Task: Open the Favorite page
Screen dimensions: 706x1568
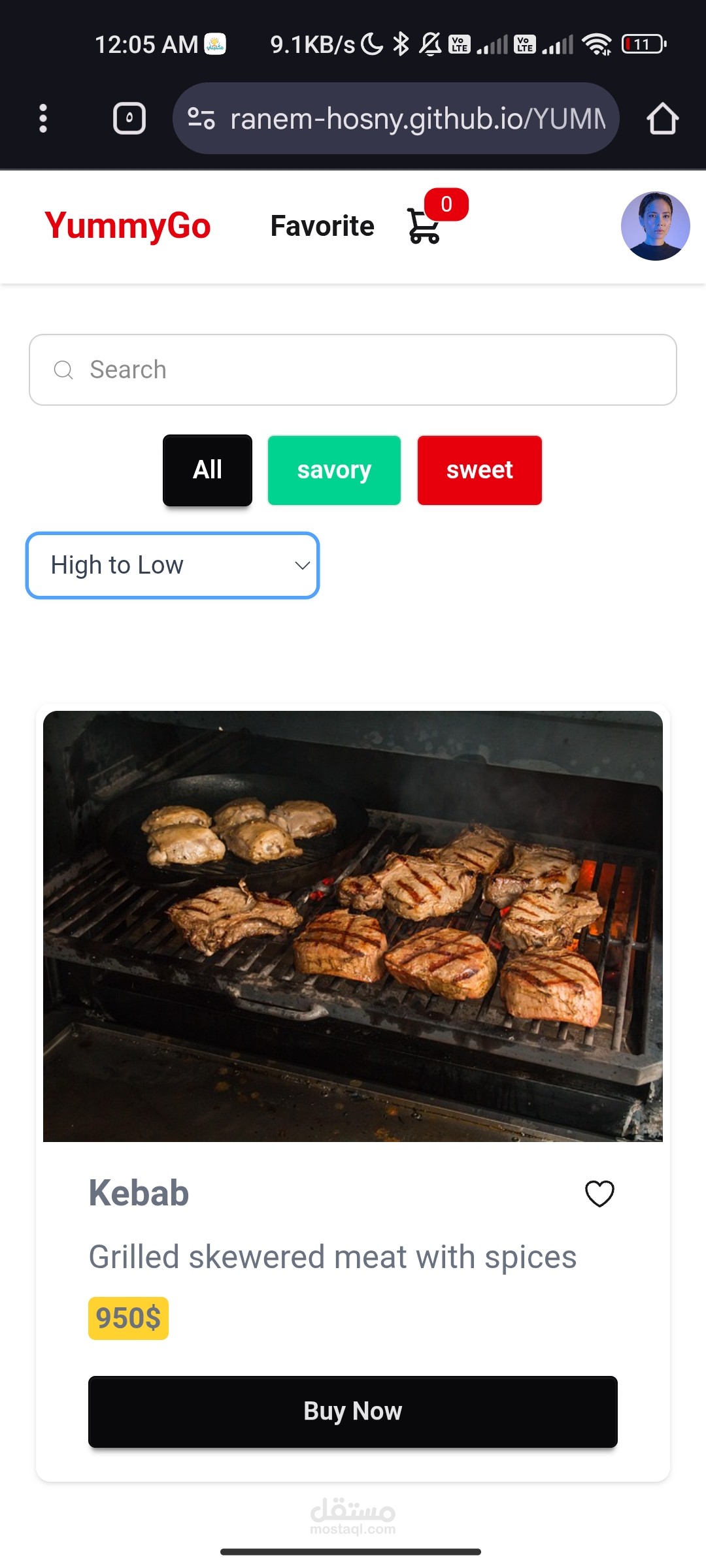Action: [x=322, y=226]
